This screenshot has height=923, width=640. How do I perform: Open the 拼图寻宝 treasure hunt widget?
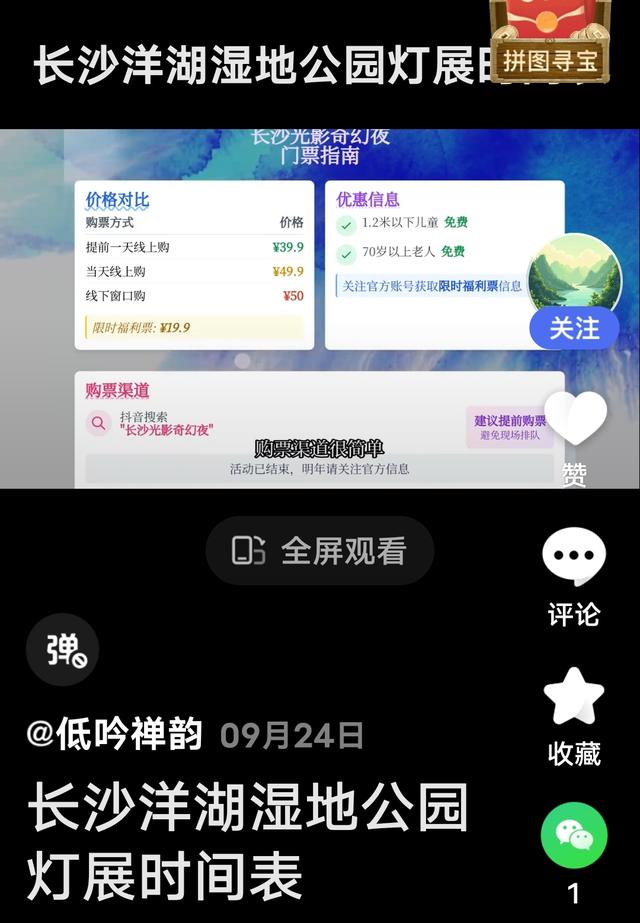tap(550, 42)
